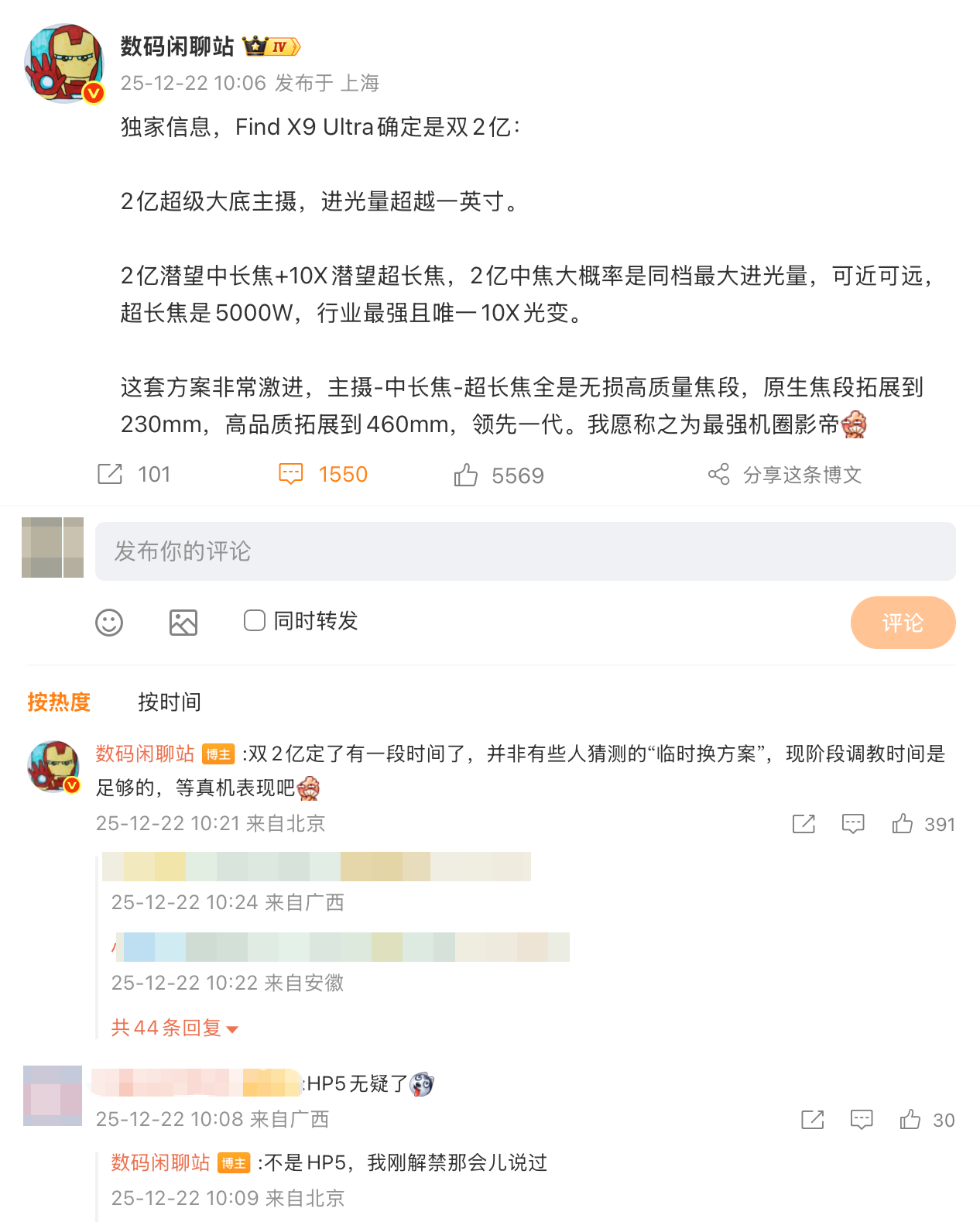Screen dimensions: 980x1222
Task: Reply to the blogger's 391-like comment
Action: (x=853, y=824)
